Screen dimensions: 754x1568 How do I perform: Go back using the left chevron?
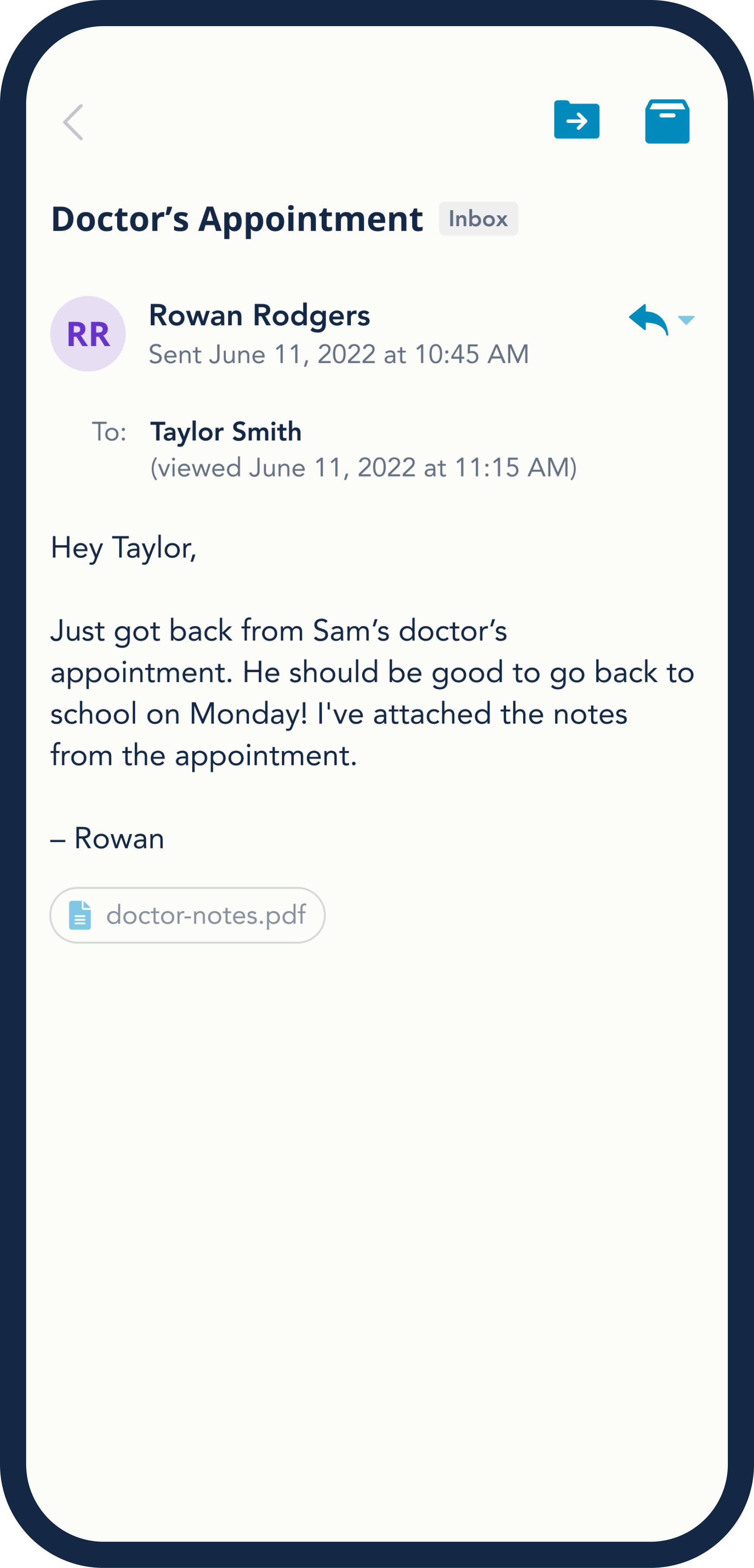[73, 122]
